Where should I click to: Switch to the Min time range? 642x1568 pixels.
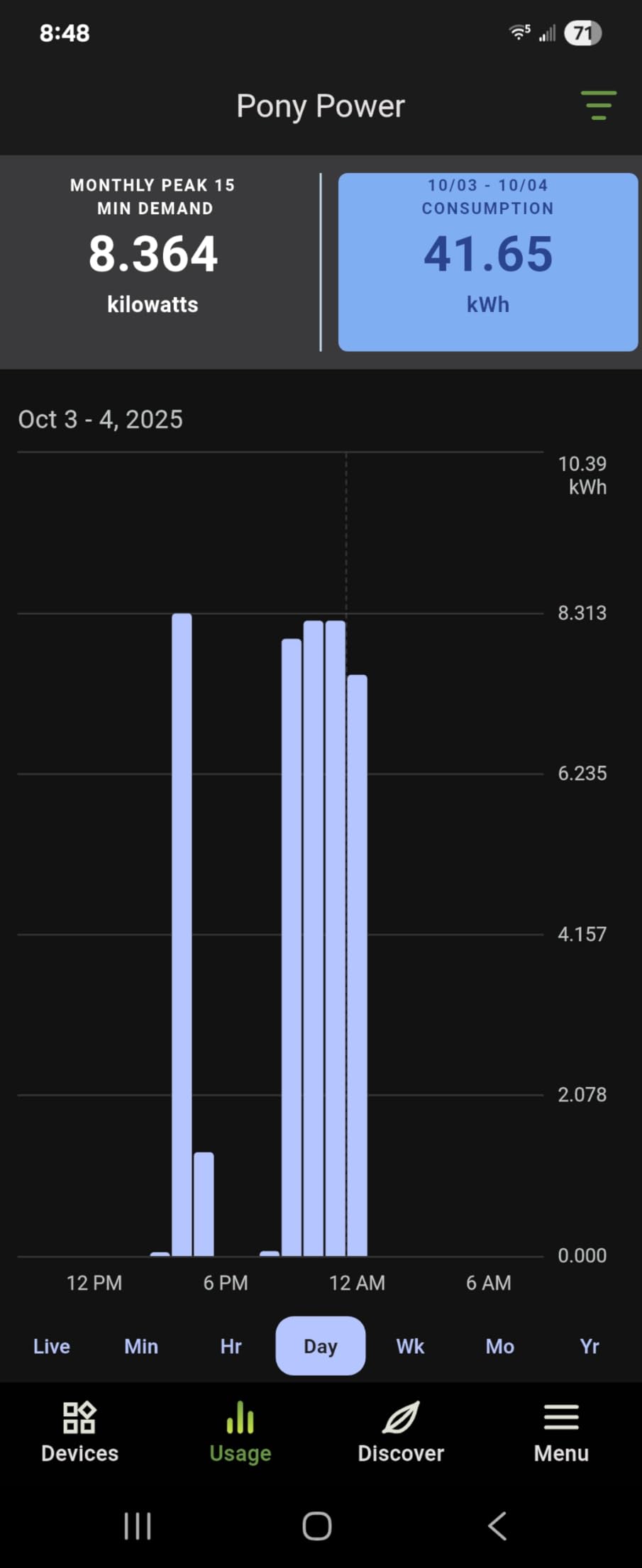[141, 1346]
